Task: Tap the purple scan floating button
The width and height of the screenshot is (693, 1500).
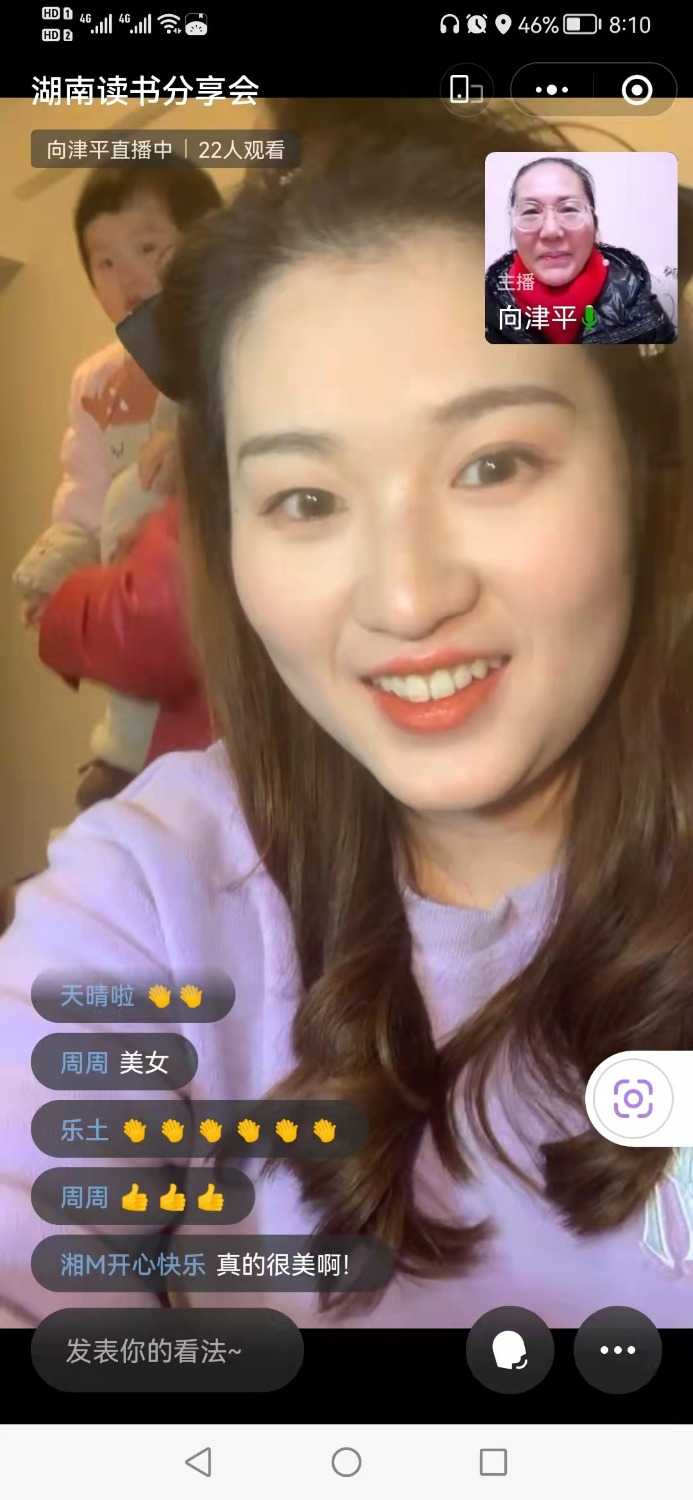Action: [x=633, y=1099]
